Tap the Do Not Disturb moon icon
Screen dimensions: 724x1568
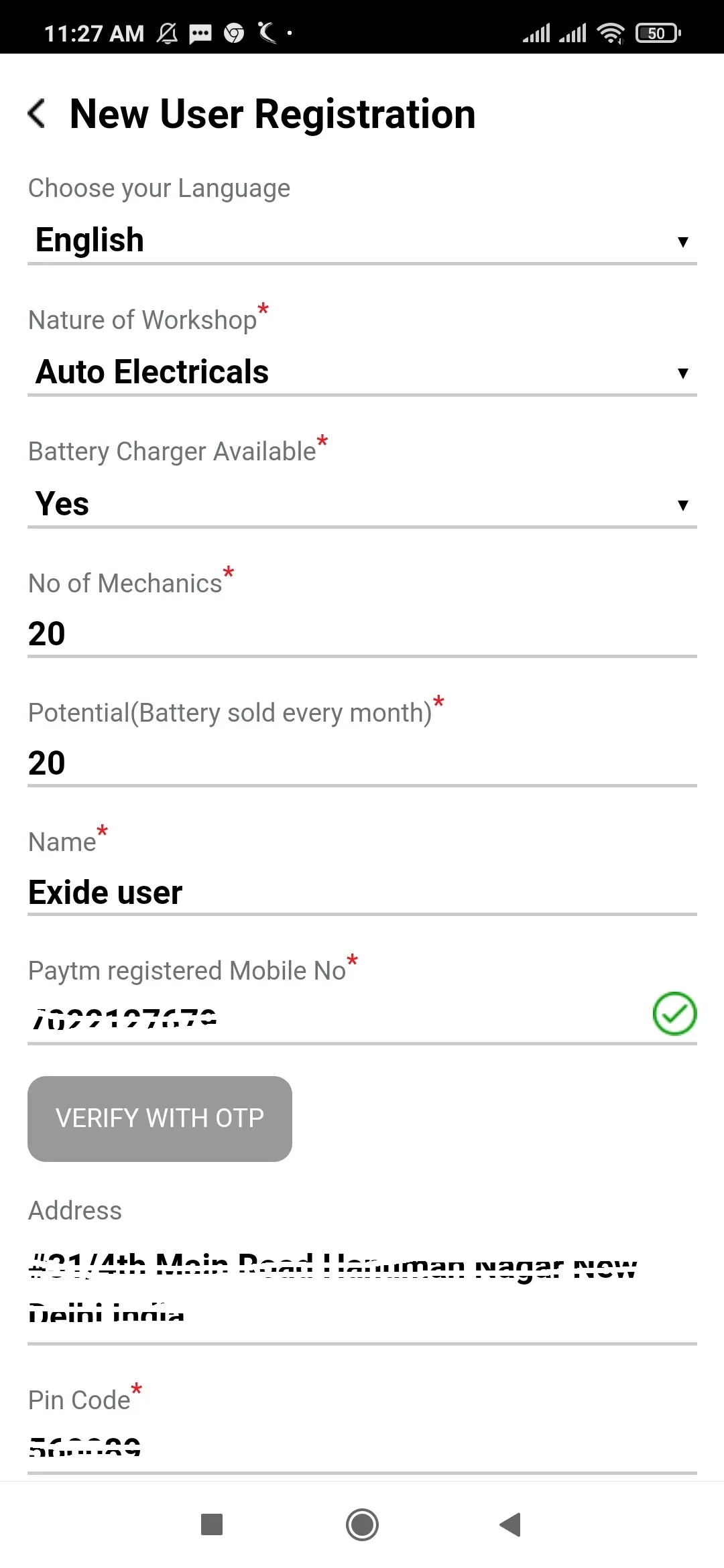coord(267,32)
